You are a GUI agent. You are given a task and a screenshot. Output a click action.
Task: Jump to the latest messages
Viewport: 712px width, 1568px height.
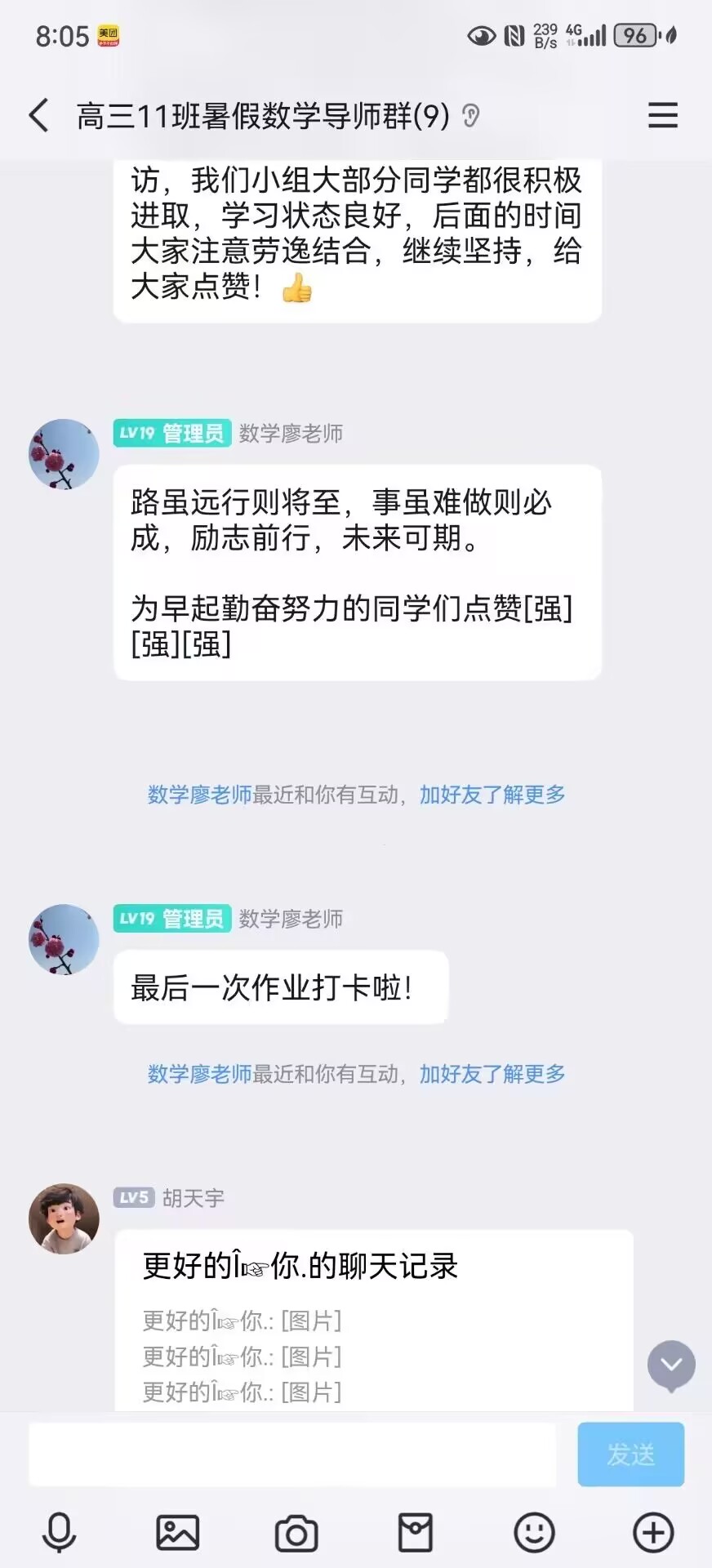pos(671,1365)
